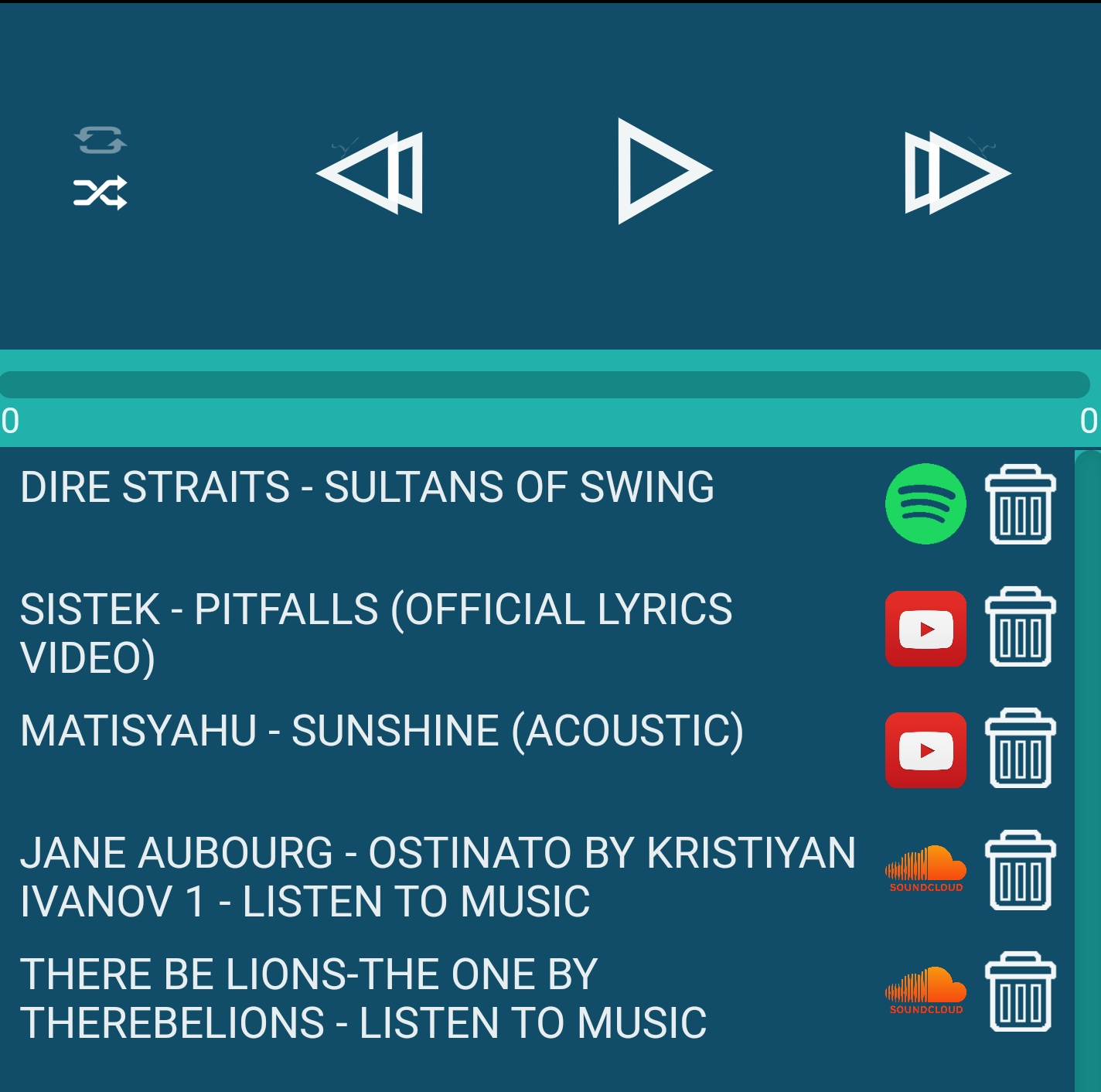Delete Matisyahu - Sunshine (Acoustic) track
Screen dimensions: 1101x1092
[x=1020, y=748]
